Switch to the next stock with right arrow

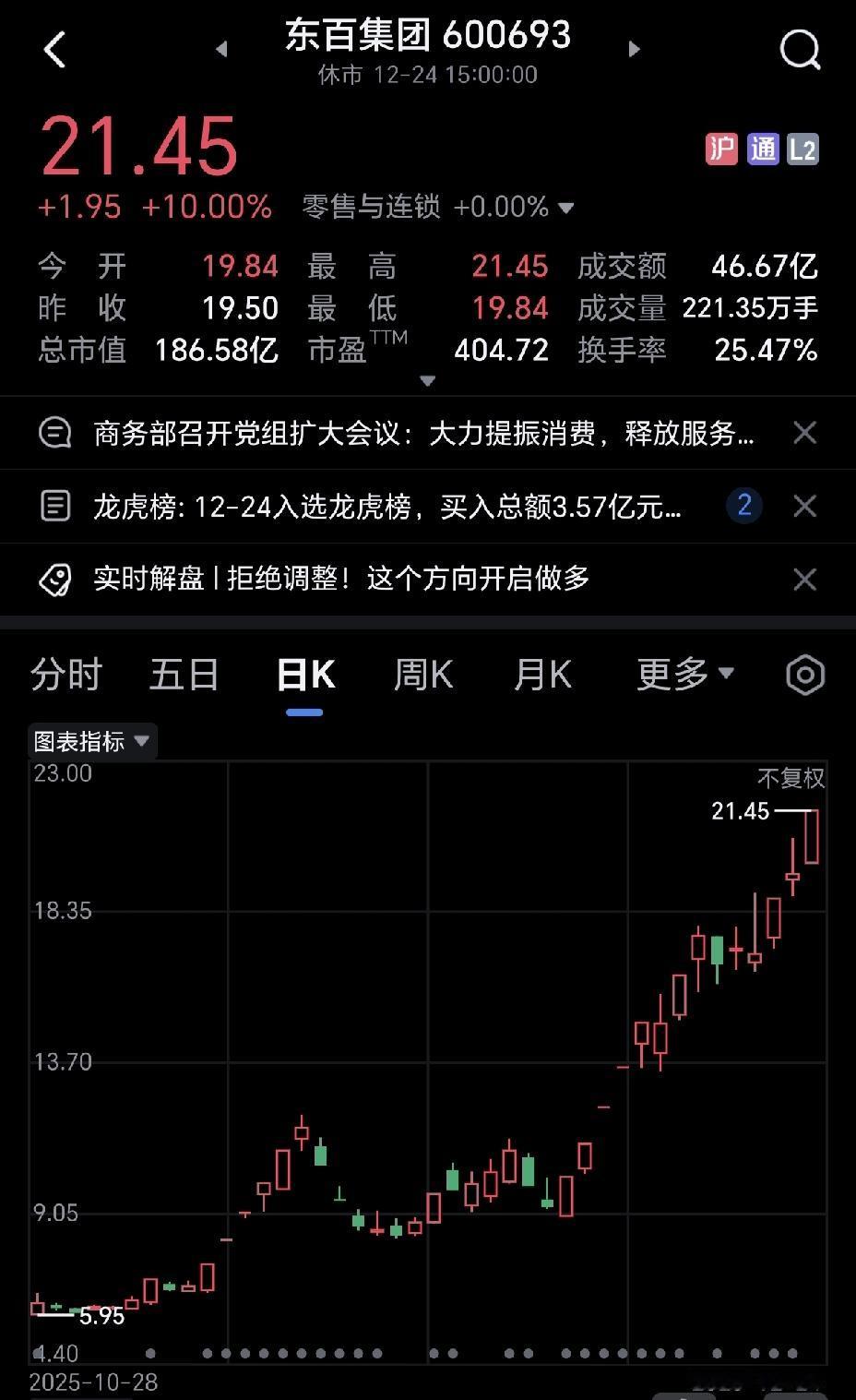pos(634,49)
